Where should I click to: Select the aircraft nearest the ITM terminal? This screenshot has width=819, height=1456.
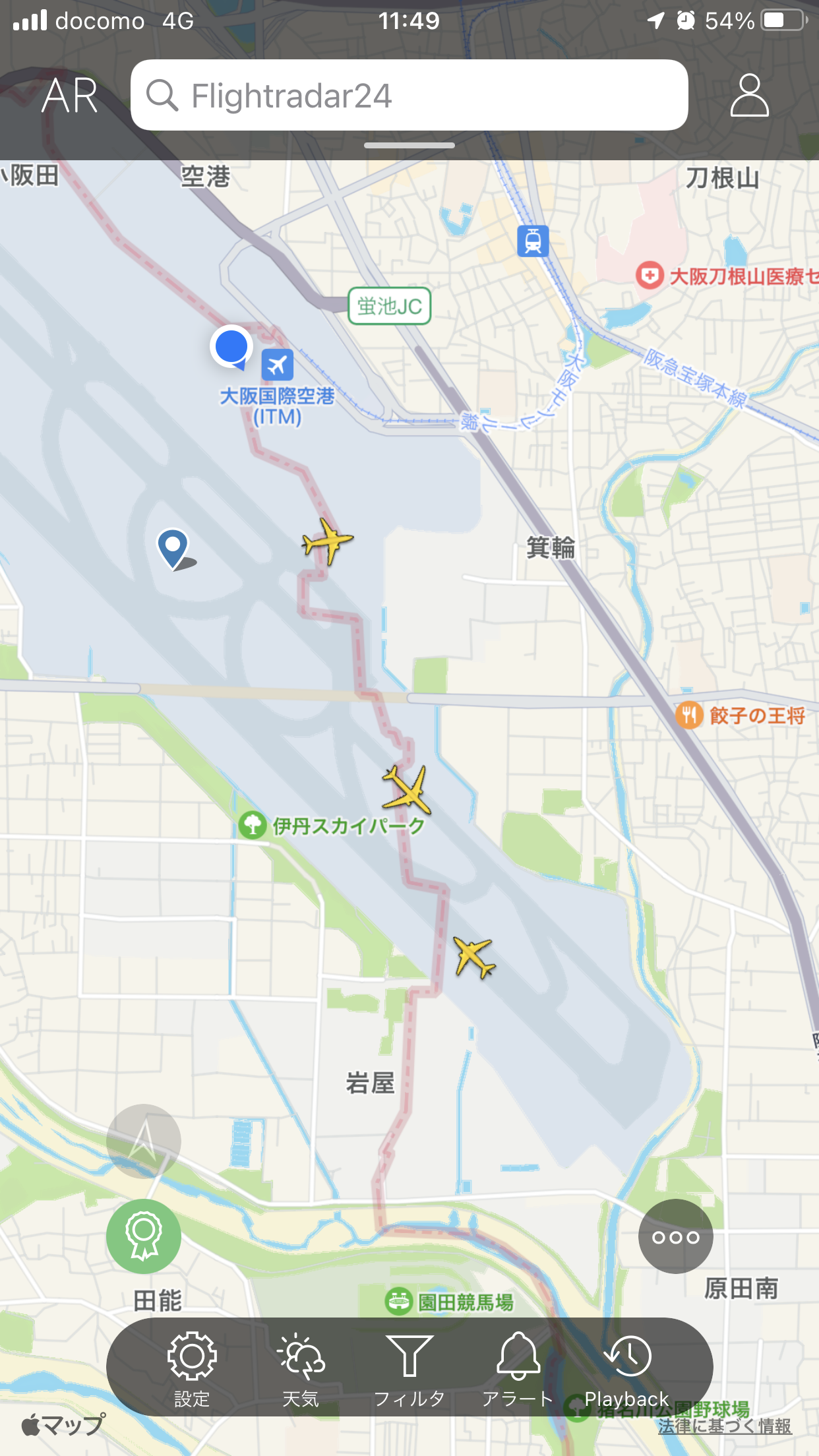pyautogui.click(x=327, y=542)
